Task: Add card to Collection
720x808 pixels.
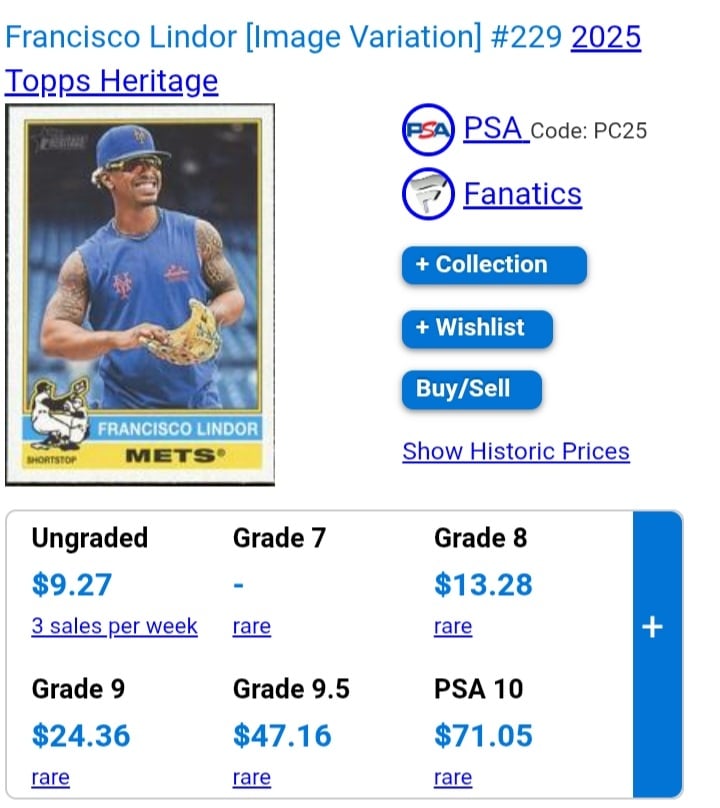Action: tap(493, 265)
